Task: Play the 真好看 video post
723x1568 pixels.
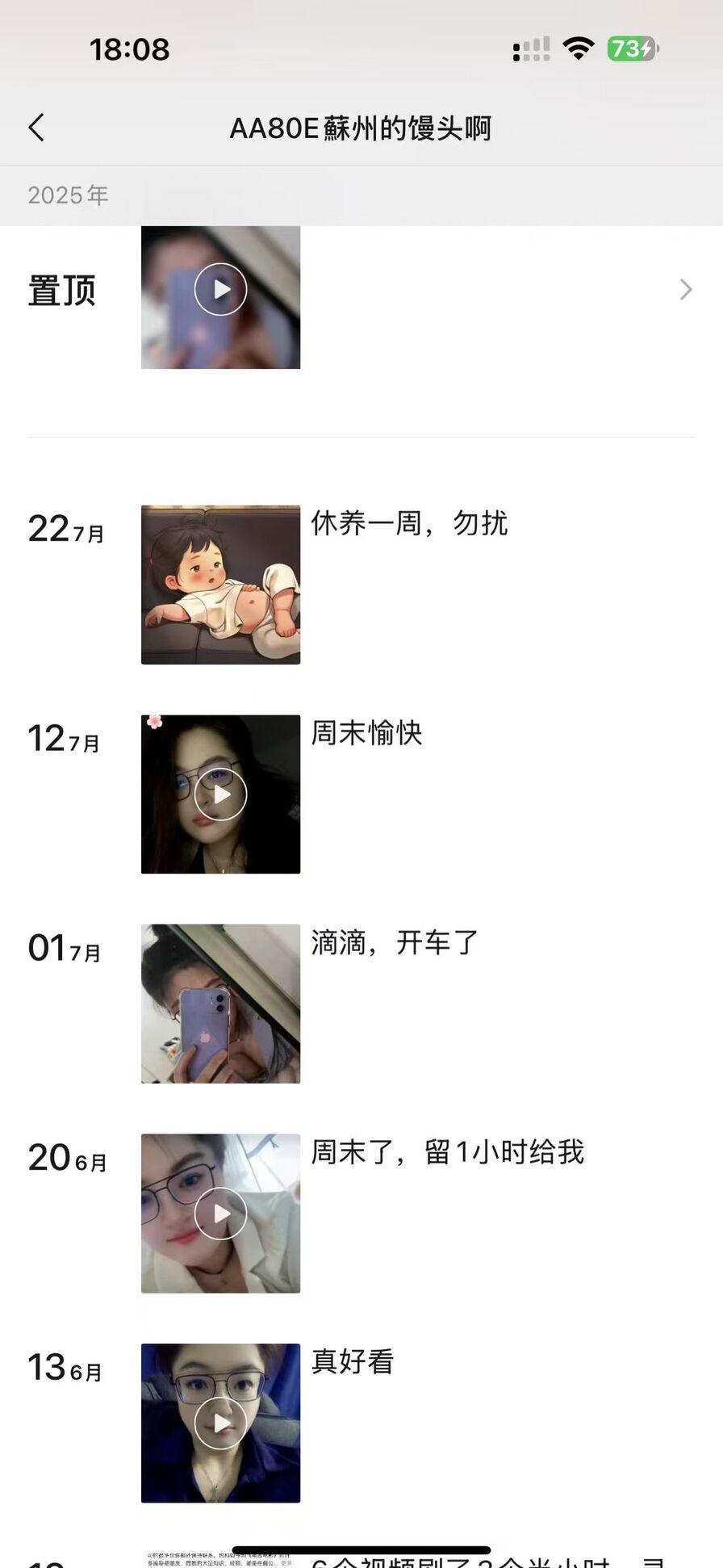Action: [x=220, y=1423]
